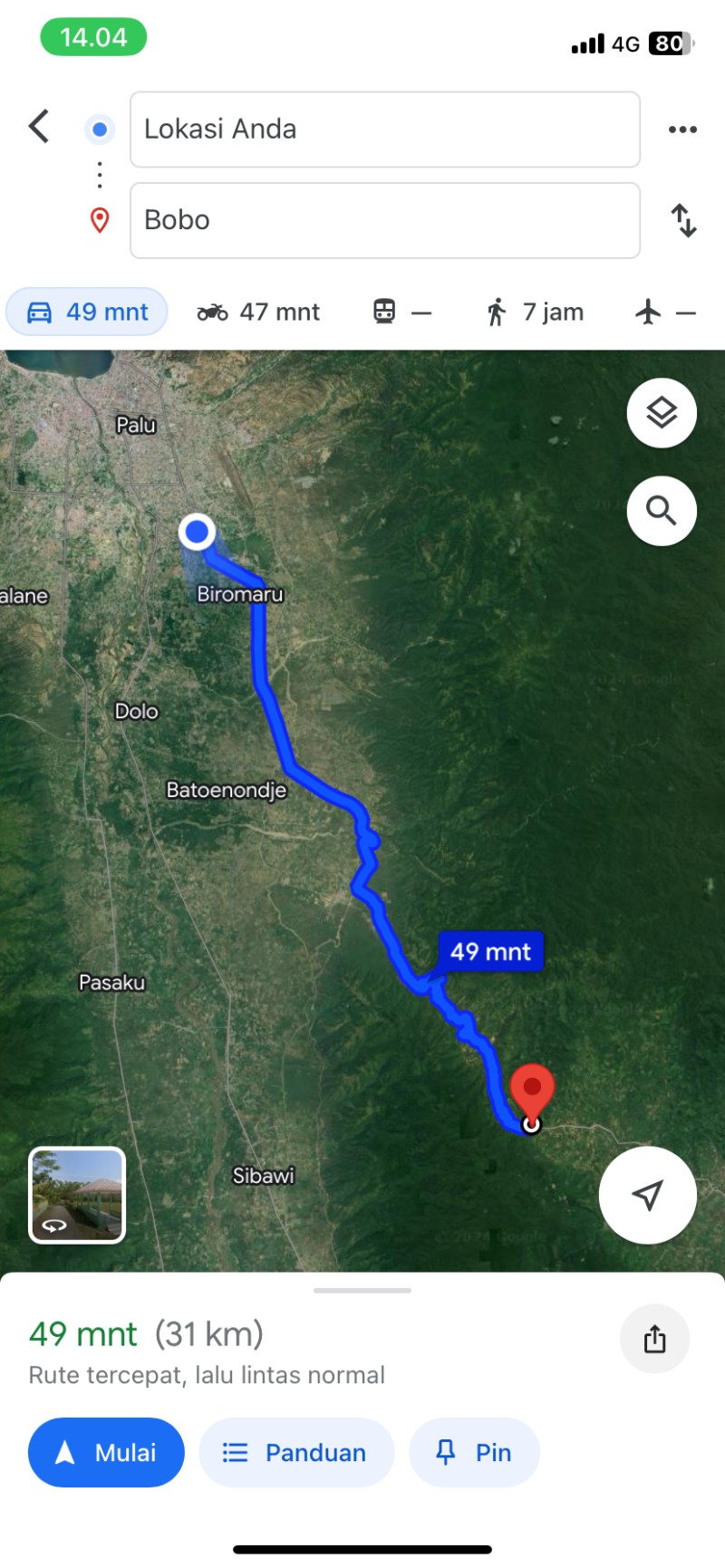Tap the 49 mnt route label on map
This screenshot has height=1568, width=725.
click(x=490, y=952)
